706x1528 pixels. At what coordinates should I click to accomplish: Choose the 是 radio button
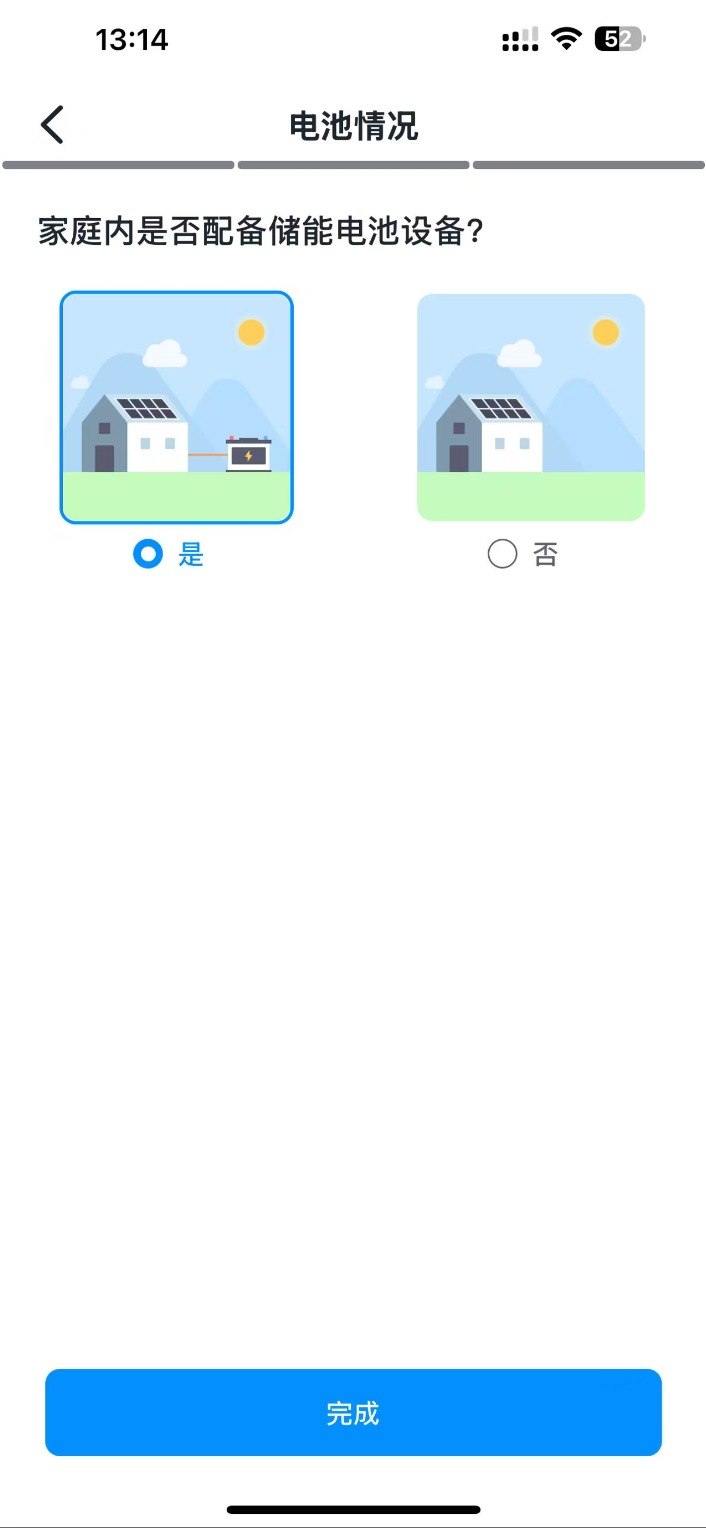tap(148, 554)
